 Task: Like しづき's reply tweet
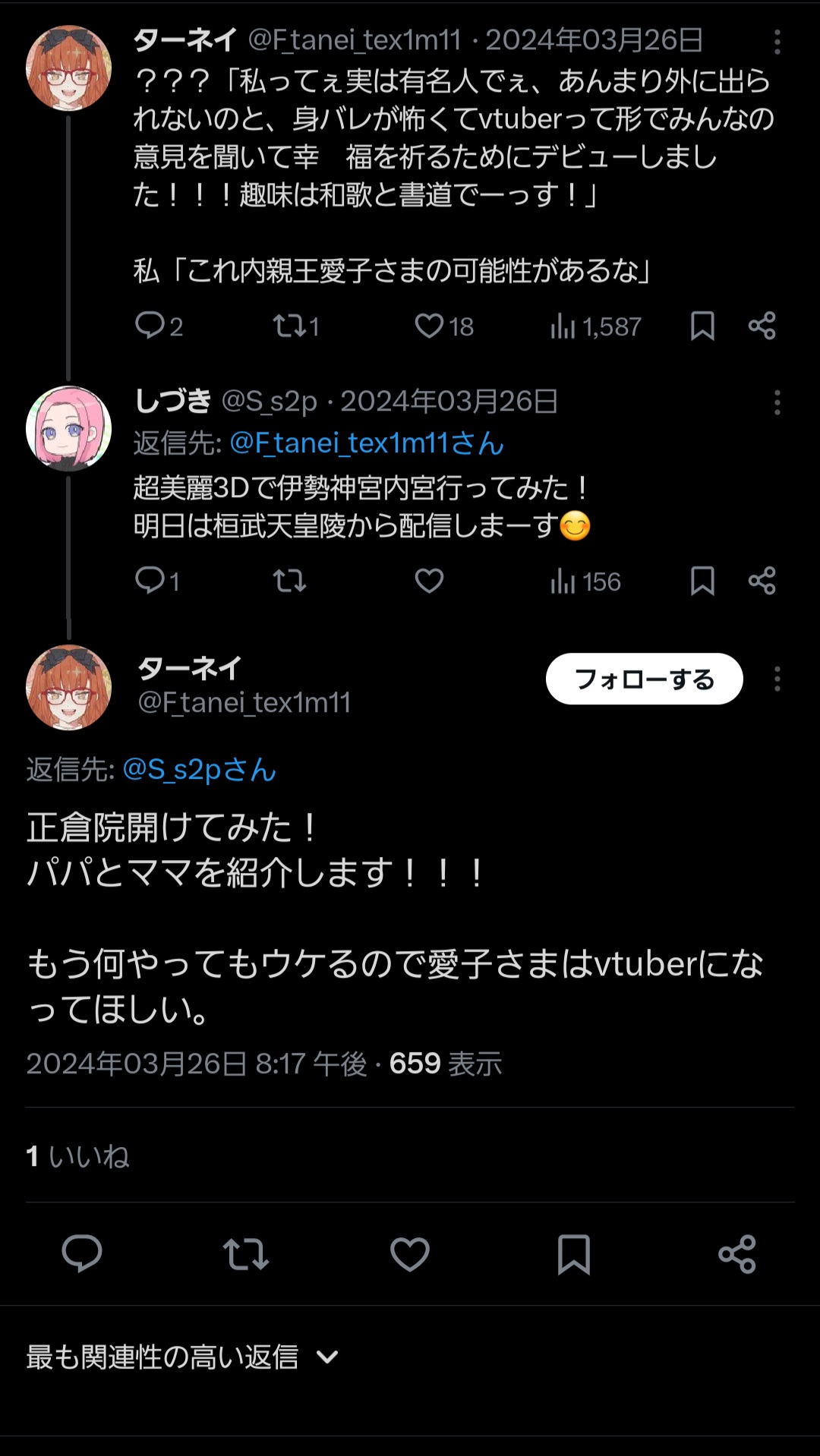click(x=429, y=581)
